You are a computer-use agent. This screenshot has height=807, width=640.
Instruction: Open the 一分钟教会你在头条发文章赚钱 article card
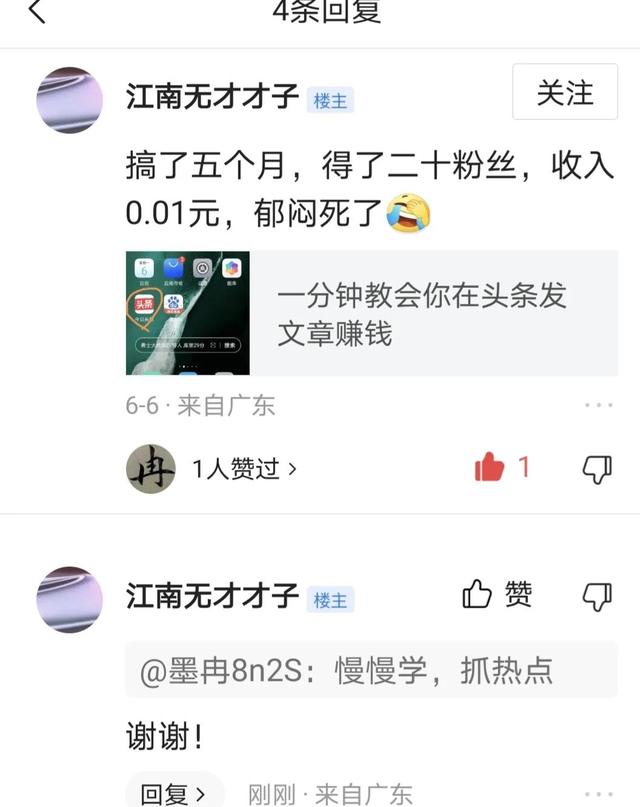pos(371,313)
